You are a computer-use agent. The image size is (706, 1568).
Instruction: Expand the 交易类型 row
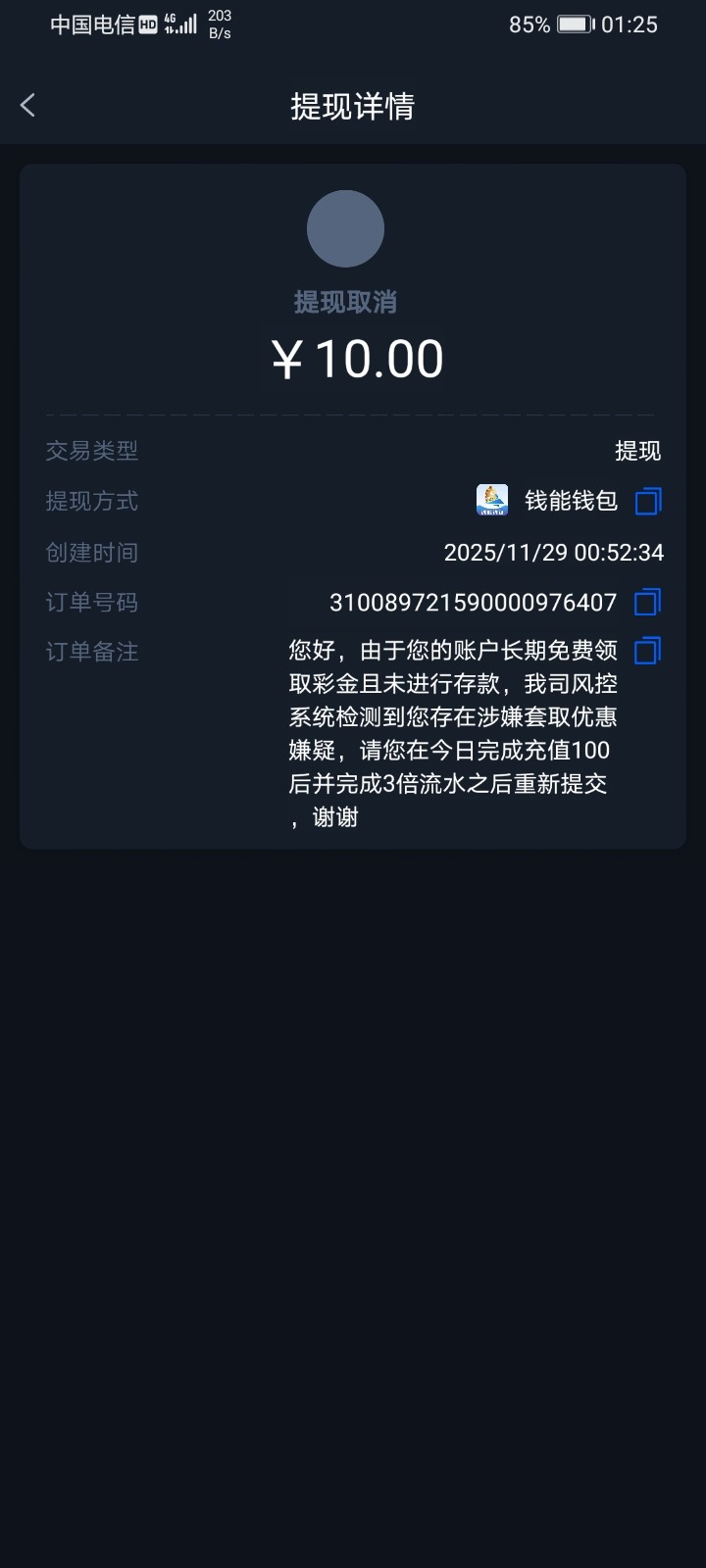point(353,450)
